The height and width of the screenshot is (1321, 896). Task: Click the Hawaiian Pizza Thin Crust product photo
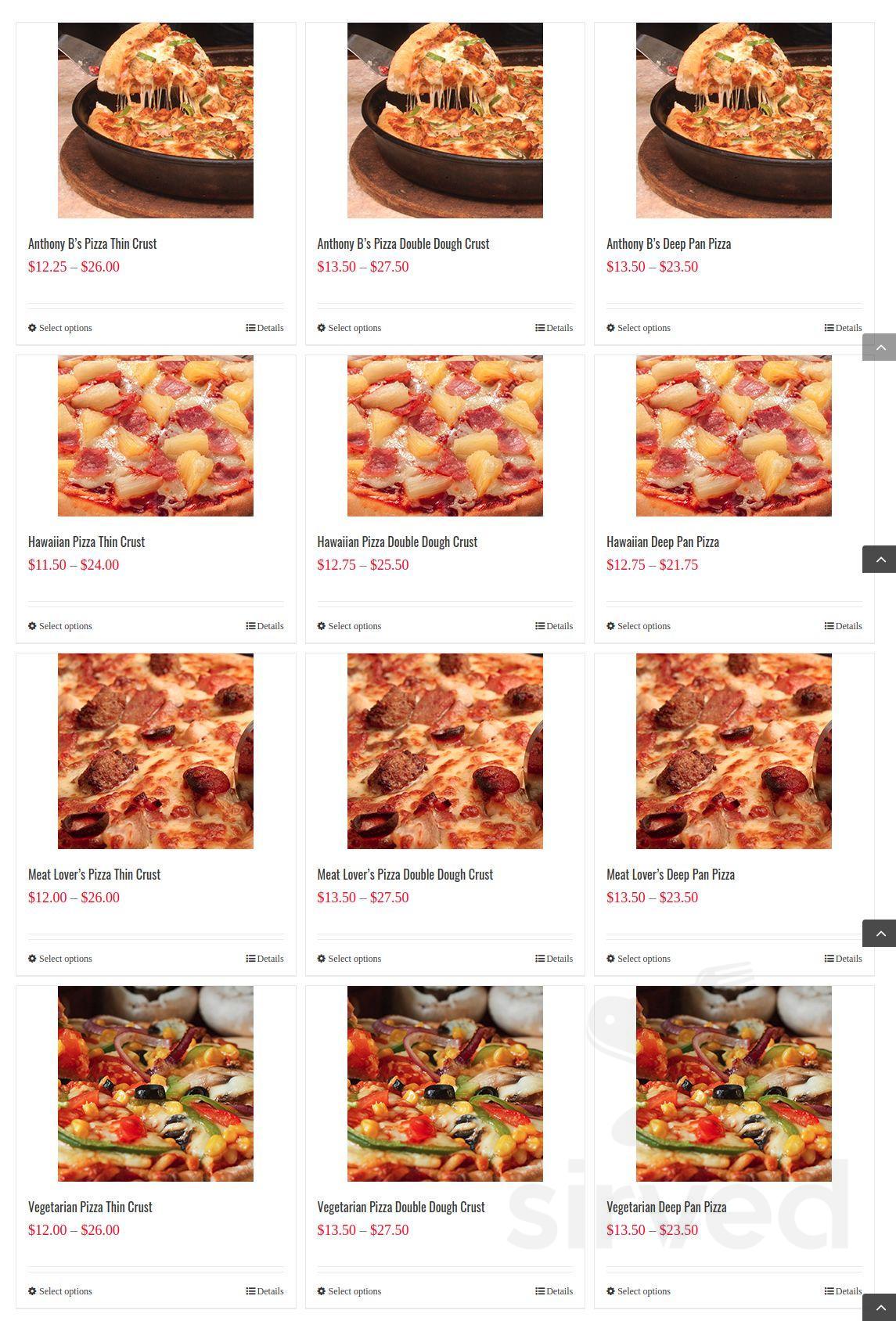[x=155, y=435]
